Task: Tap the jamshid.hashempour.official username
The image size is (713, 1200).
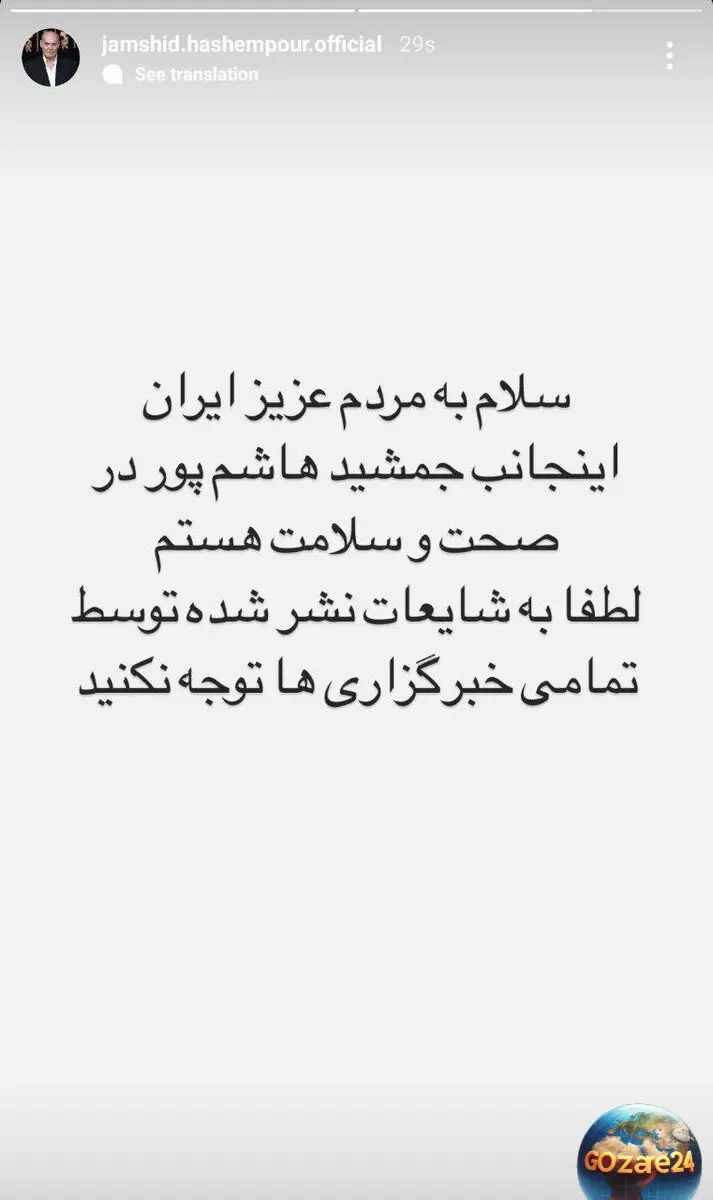Action: 241,44
